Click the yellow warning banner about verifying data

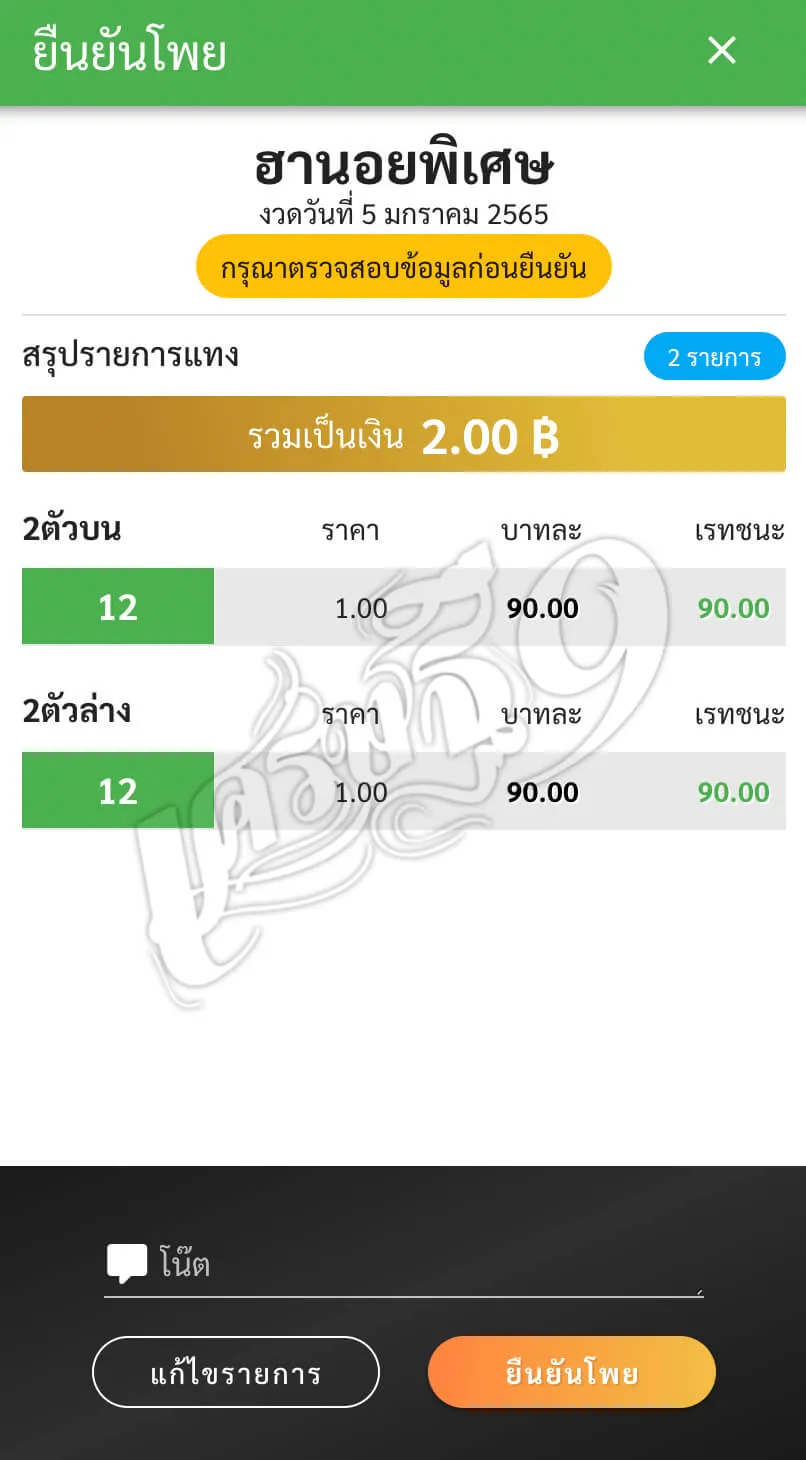click(403, 266)
